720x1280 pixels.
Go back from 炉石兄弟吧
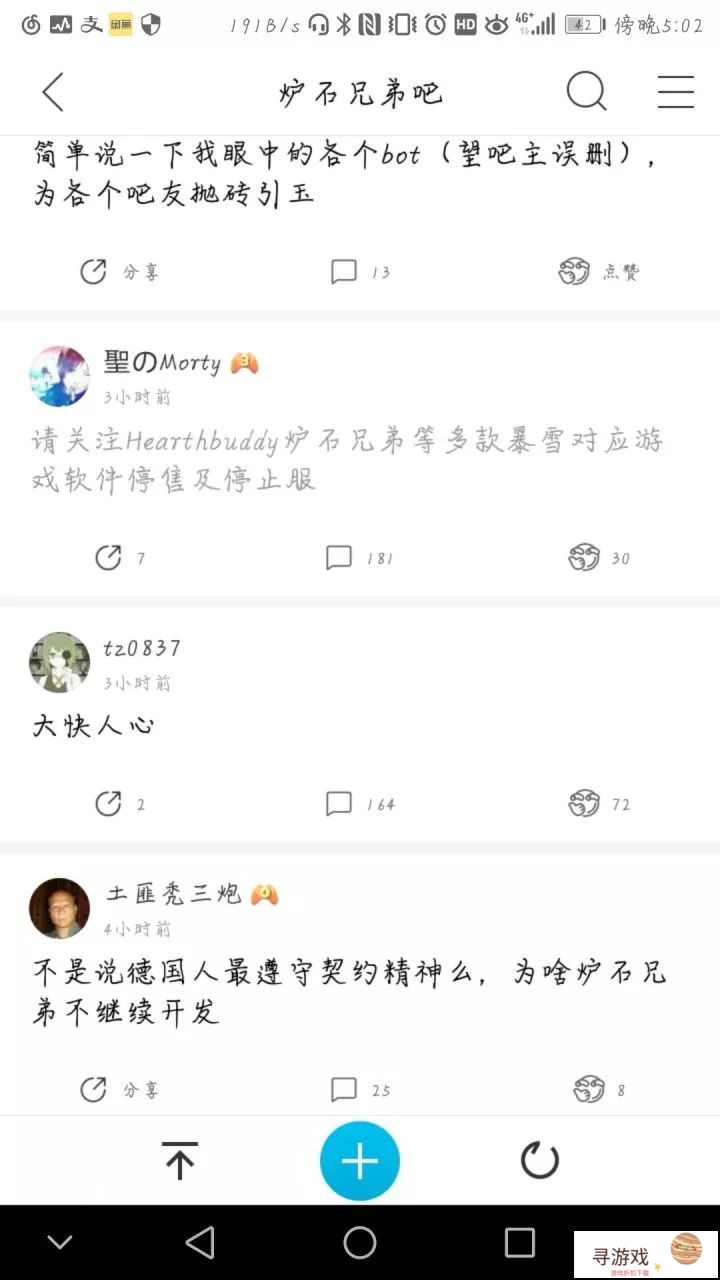pos(53,92)
